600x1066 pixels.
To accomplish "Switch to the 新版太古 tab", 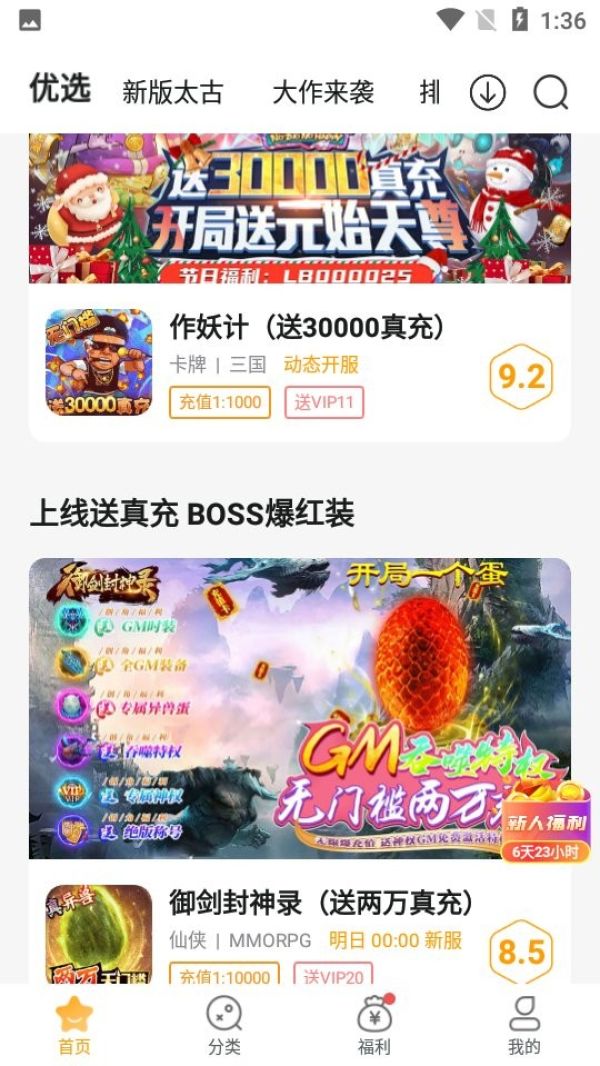I will point(173,93).
